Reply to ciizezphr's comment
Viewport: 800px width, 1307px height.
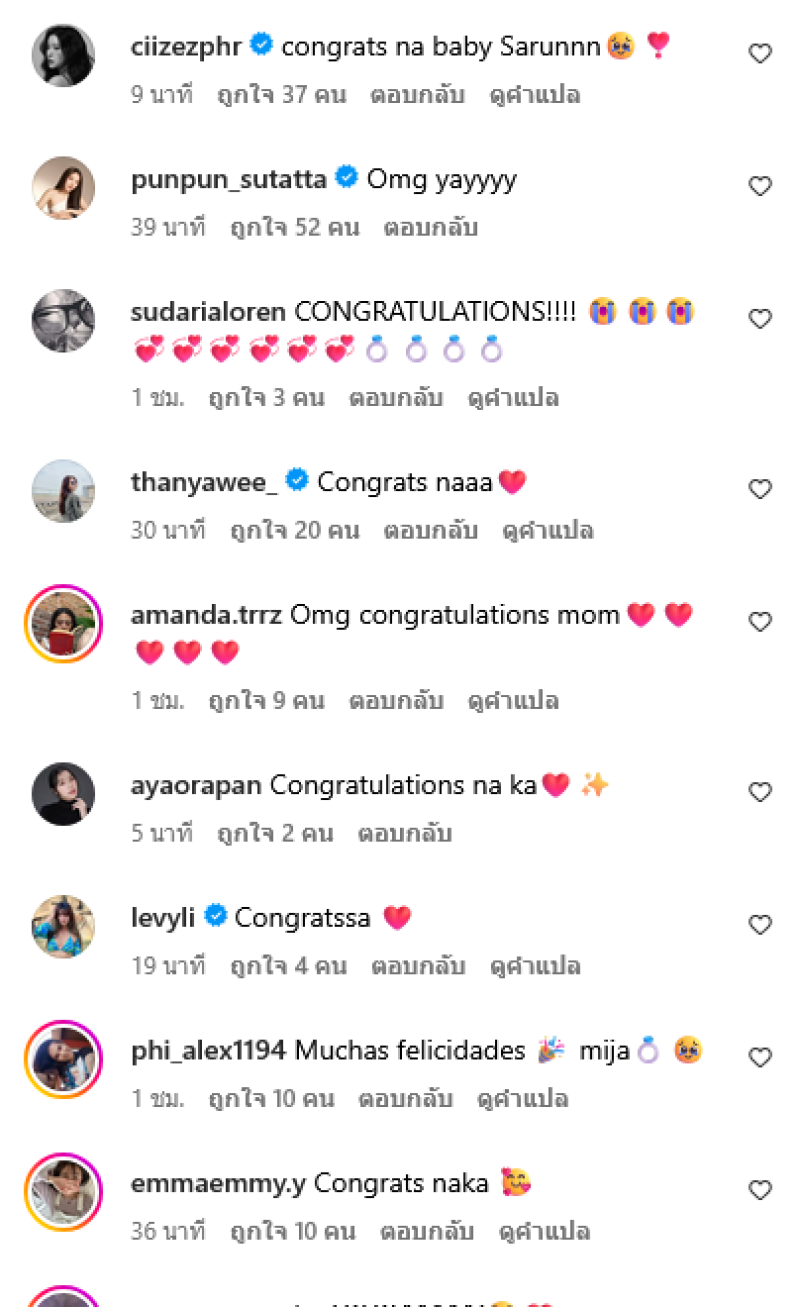[417, 96]
